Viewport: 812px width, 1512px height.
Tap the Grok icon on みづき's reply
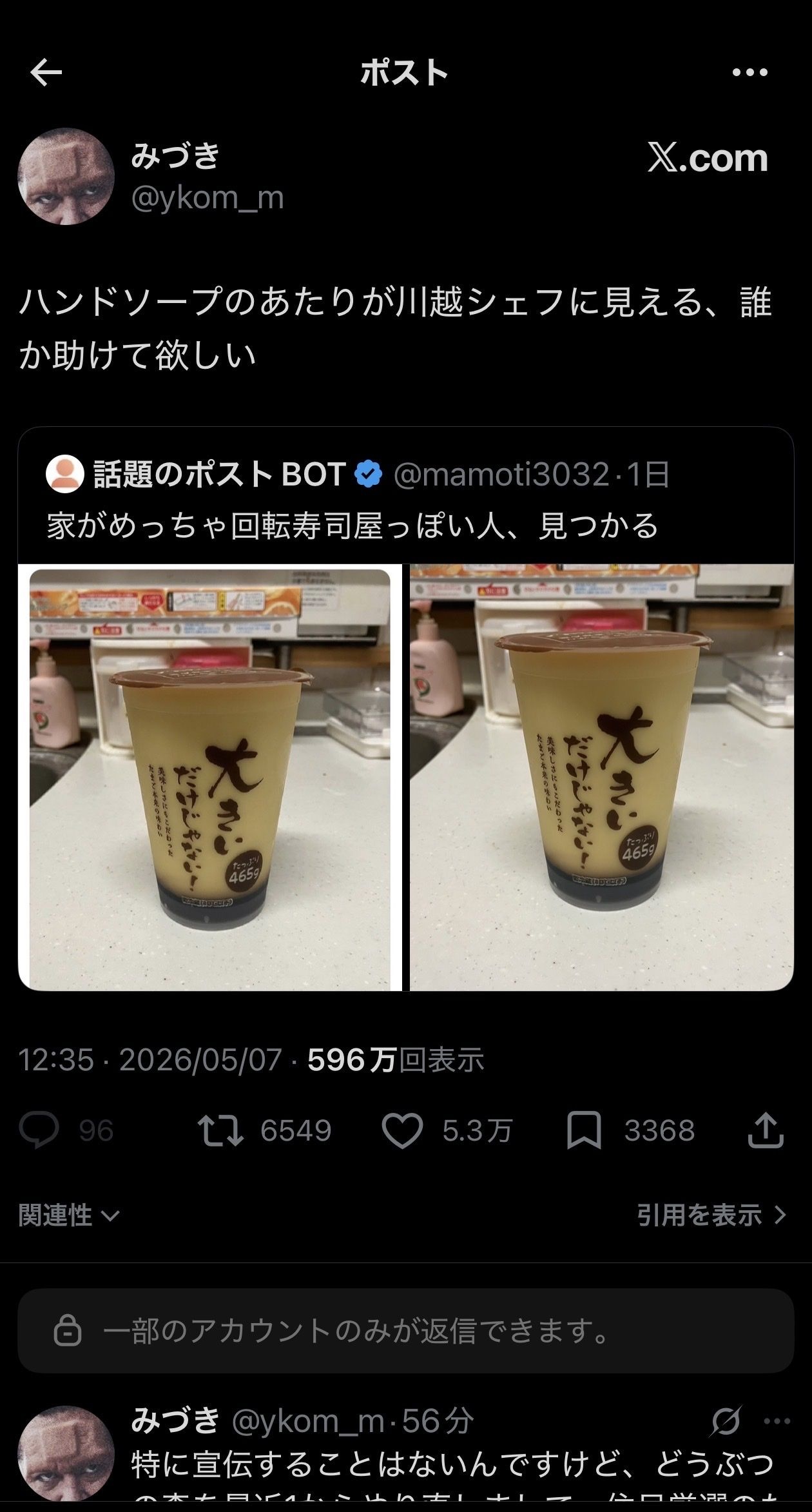click(726, 1420)
